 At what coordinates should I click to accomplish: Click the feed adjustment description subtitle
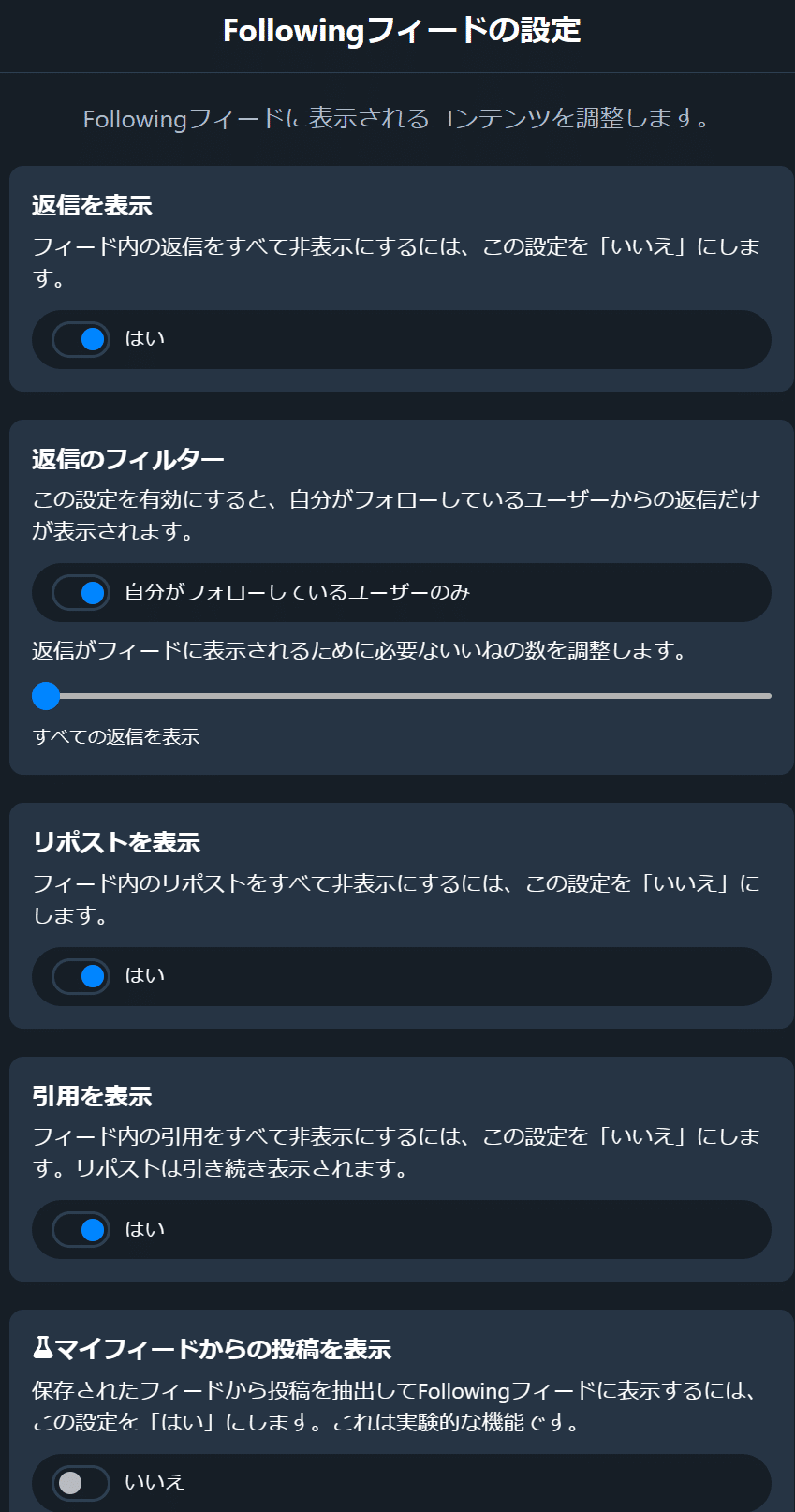point(397,119)
